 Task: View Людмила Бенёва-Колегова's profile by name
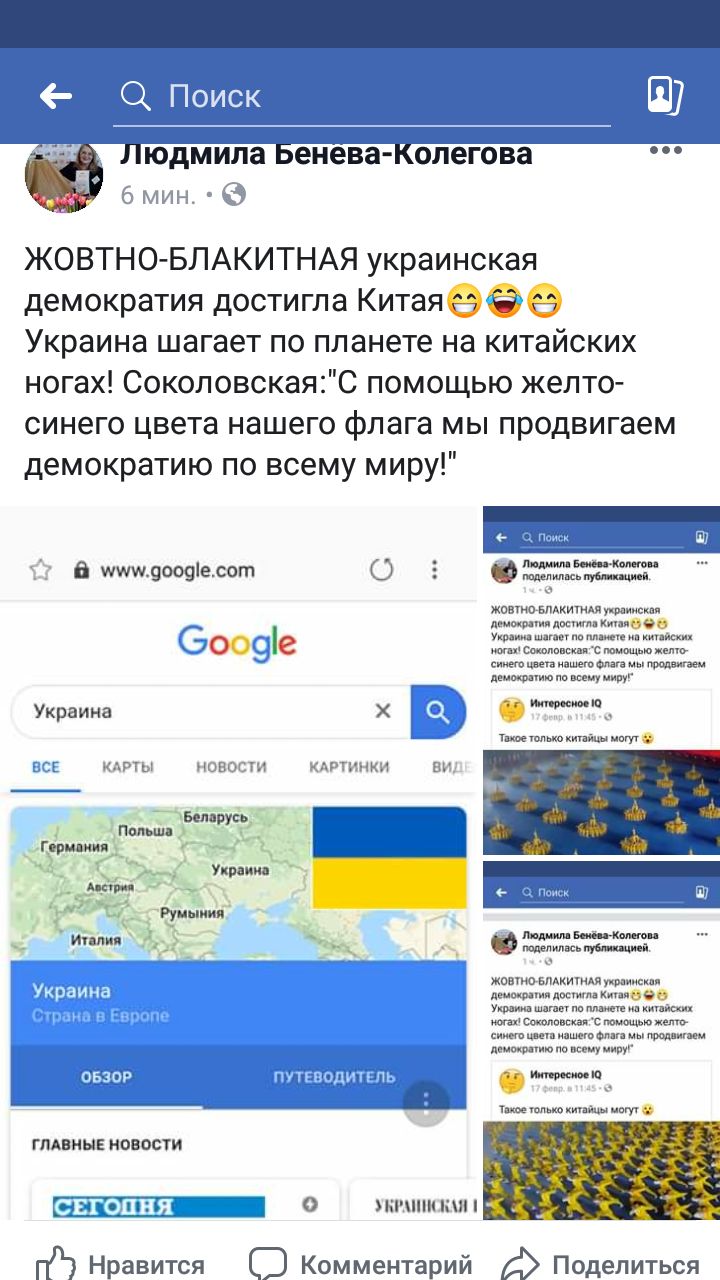pos(326,154)
